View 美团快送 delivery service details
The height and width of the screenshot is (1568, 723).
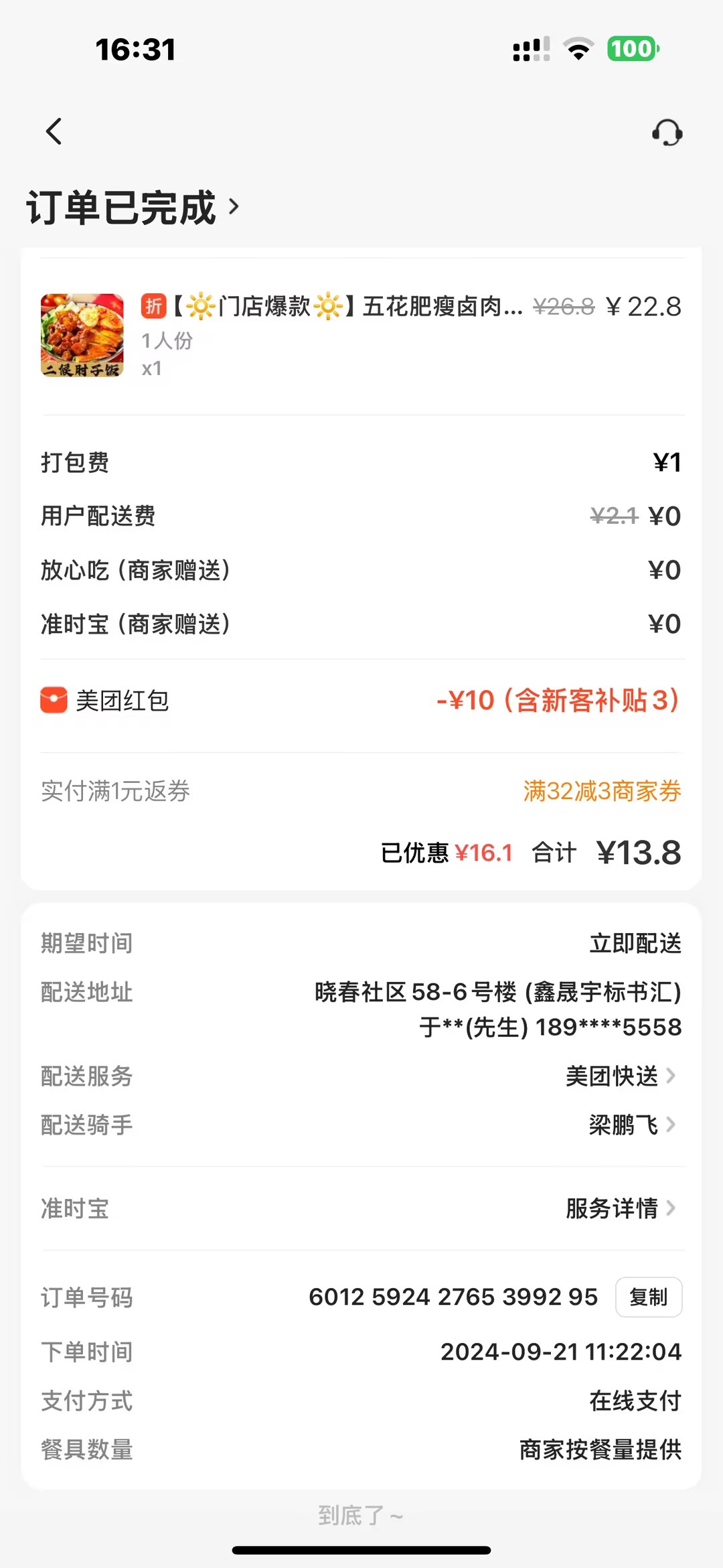pos(620,1076)
